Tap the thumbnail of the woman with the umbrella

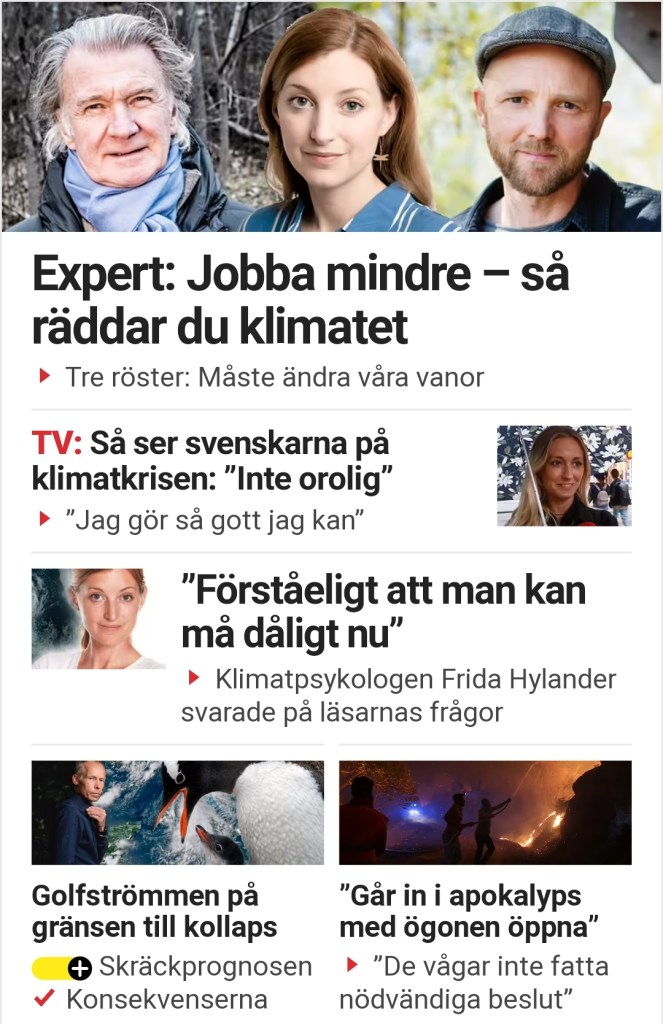564,476
